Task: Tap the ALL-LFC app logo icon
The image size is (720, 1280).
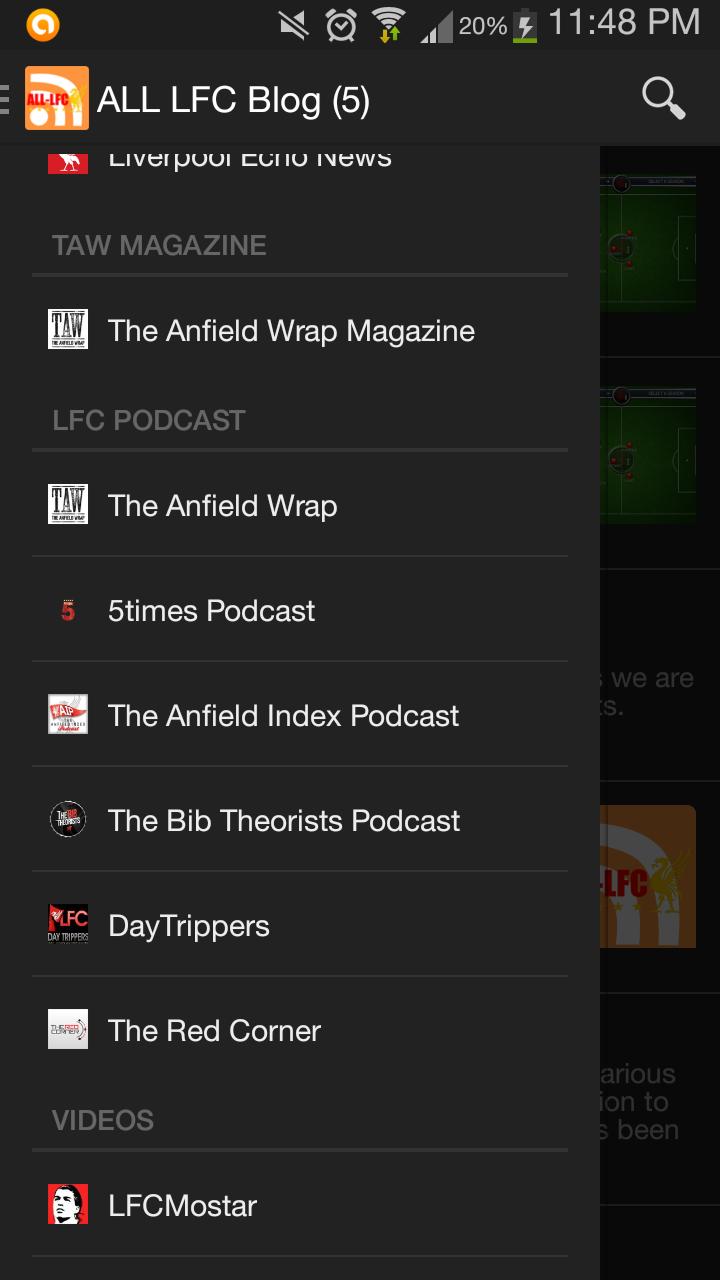Action: pyautogui.click(x=55, y=98)
